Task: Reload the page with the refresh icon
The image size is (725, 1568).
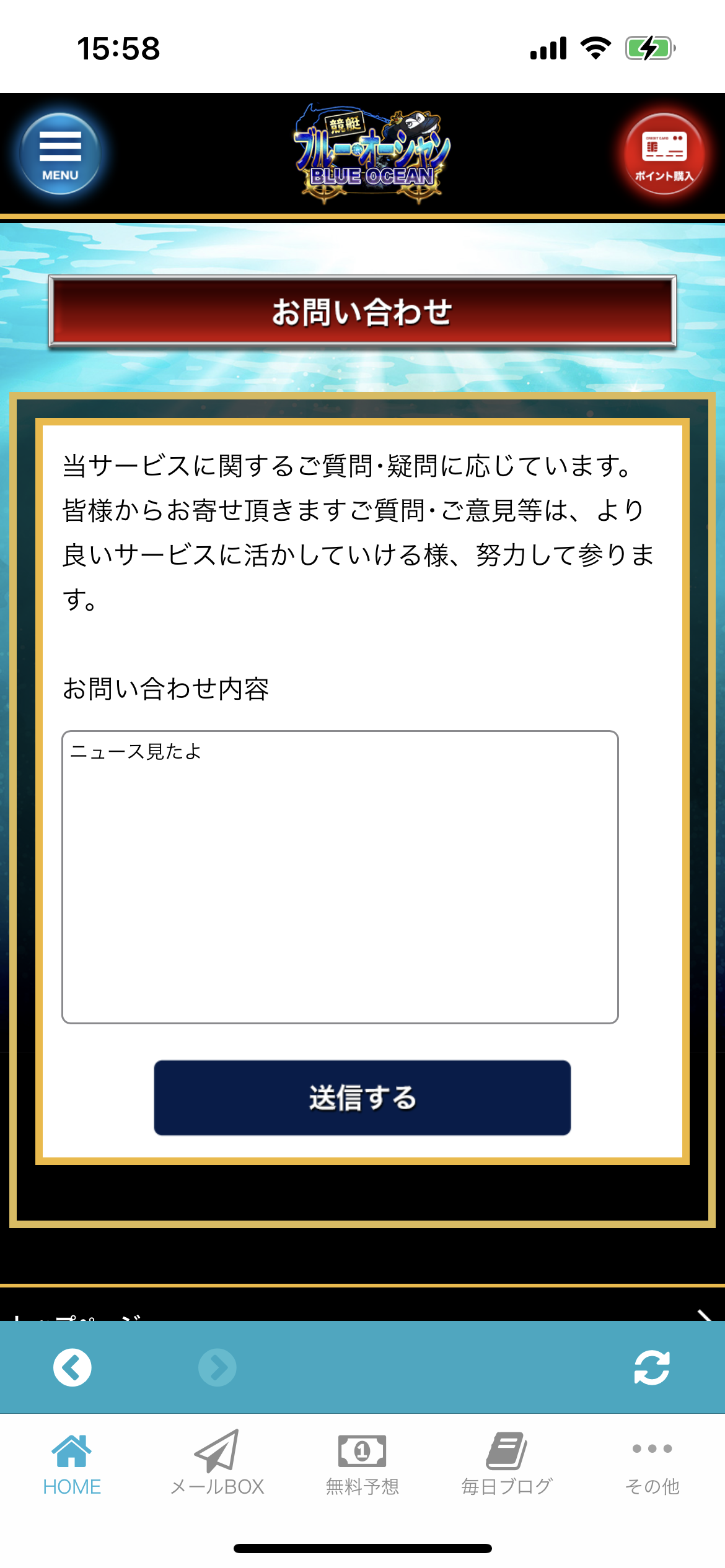Action: pos(651,1367)
